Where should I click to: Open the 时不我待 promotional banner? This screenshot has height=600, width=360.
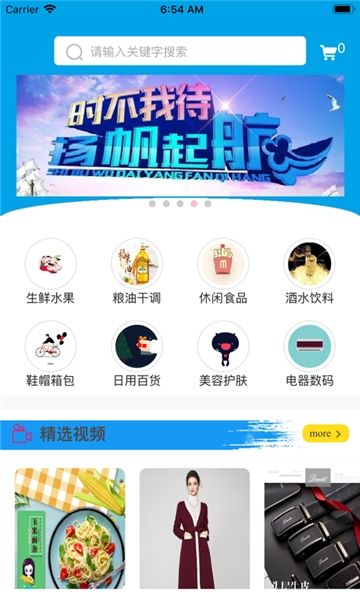click(x=180, y=135)
